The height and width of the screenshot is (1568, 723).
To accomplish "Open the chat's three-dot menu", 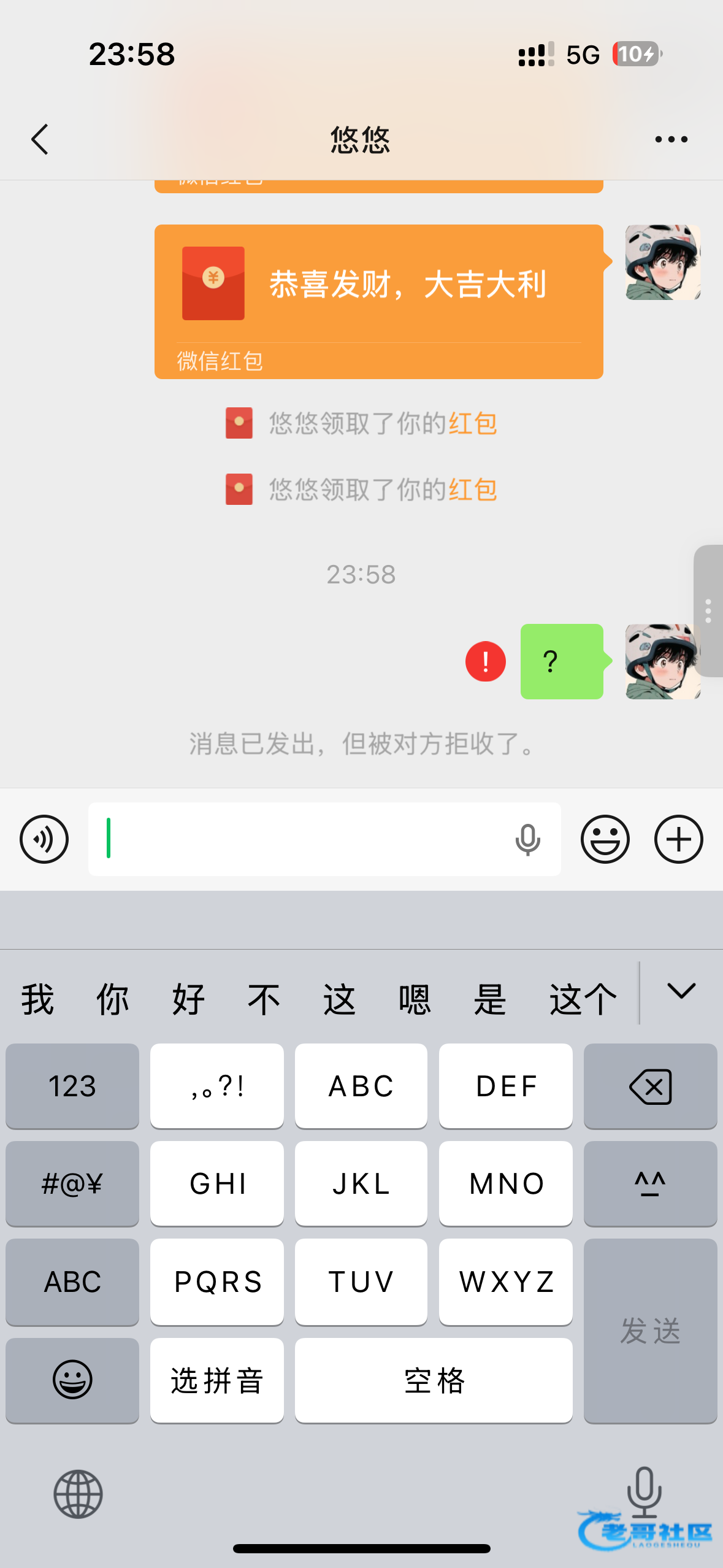I will [x=671, y=139].
